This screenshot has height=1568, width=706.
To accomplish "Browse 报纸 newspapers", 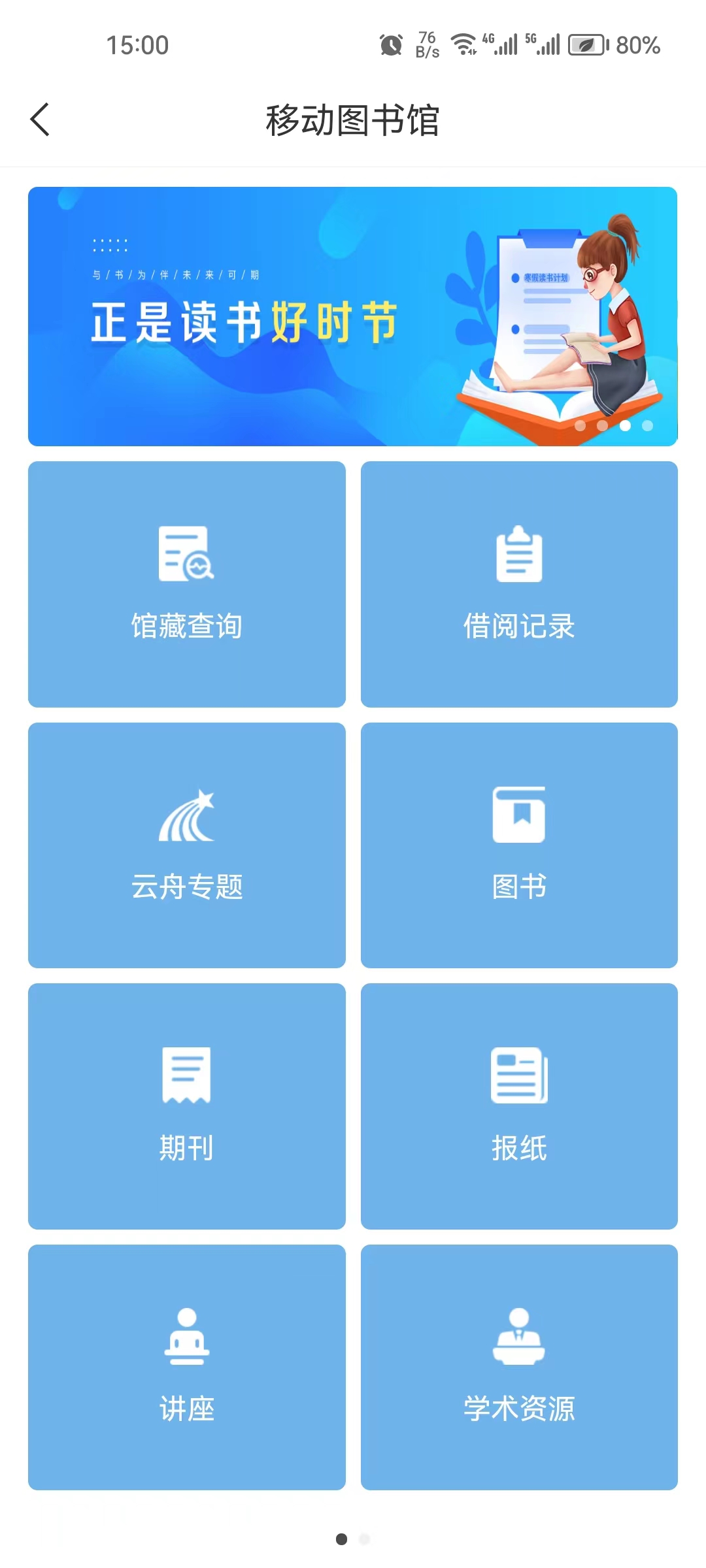I will pos(519,1106).
